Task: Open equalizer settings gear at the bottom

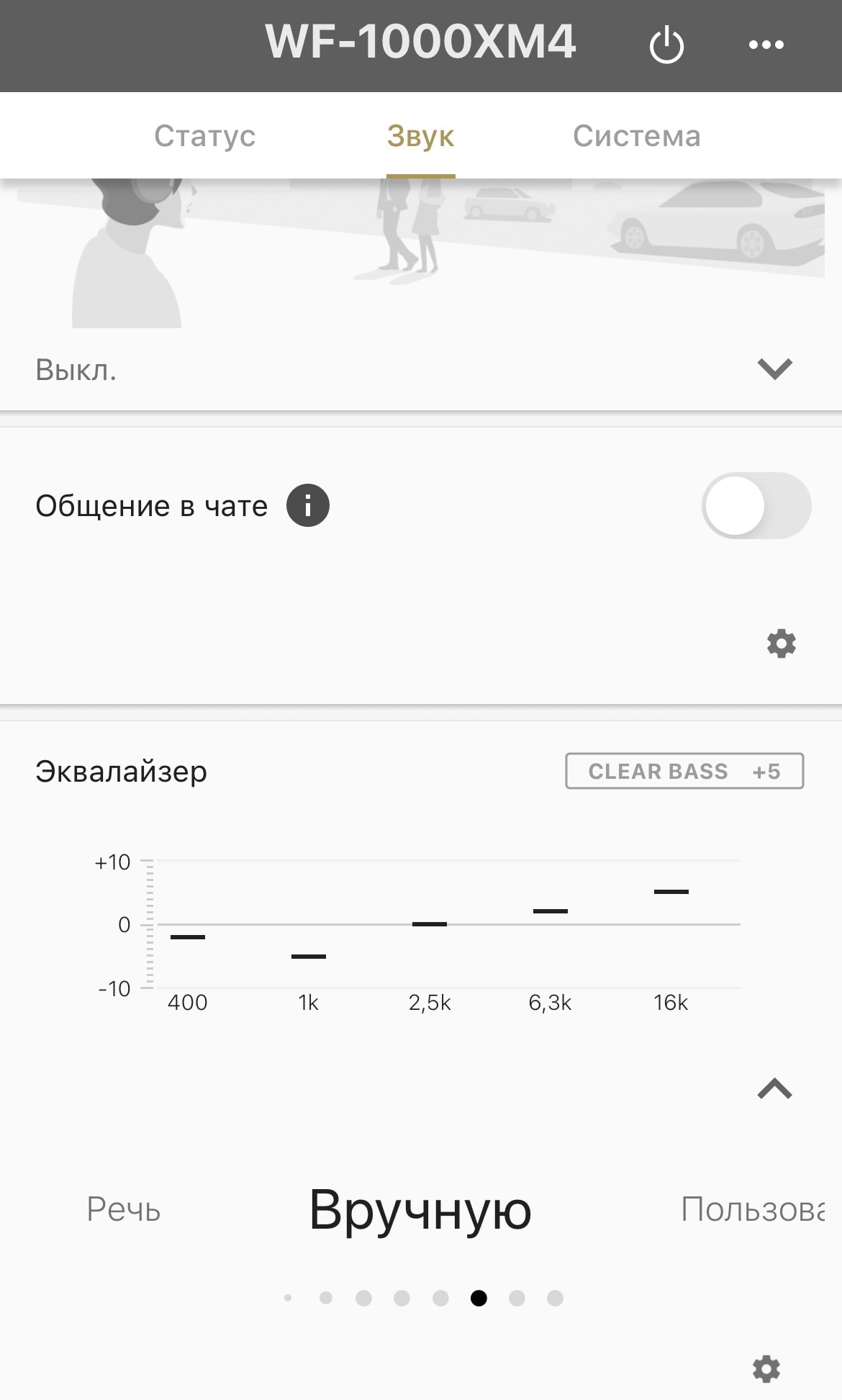Action: (766, 1368)
